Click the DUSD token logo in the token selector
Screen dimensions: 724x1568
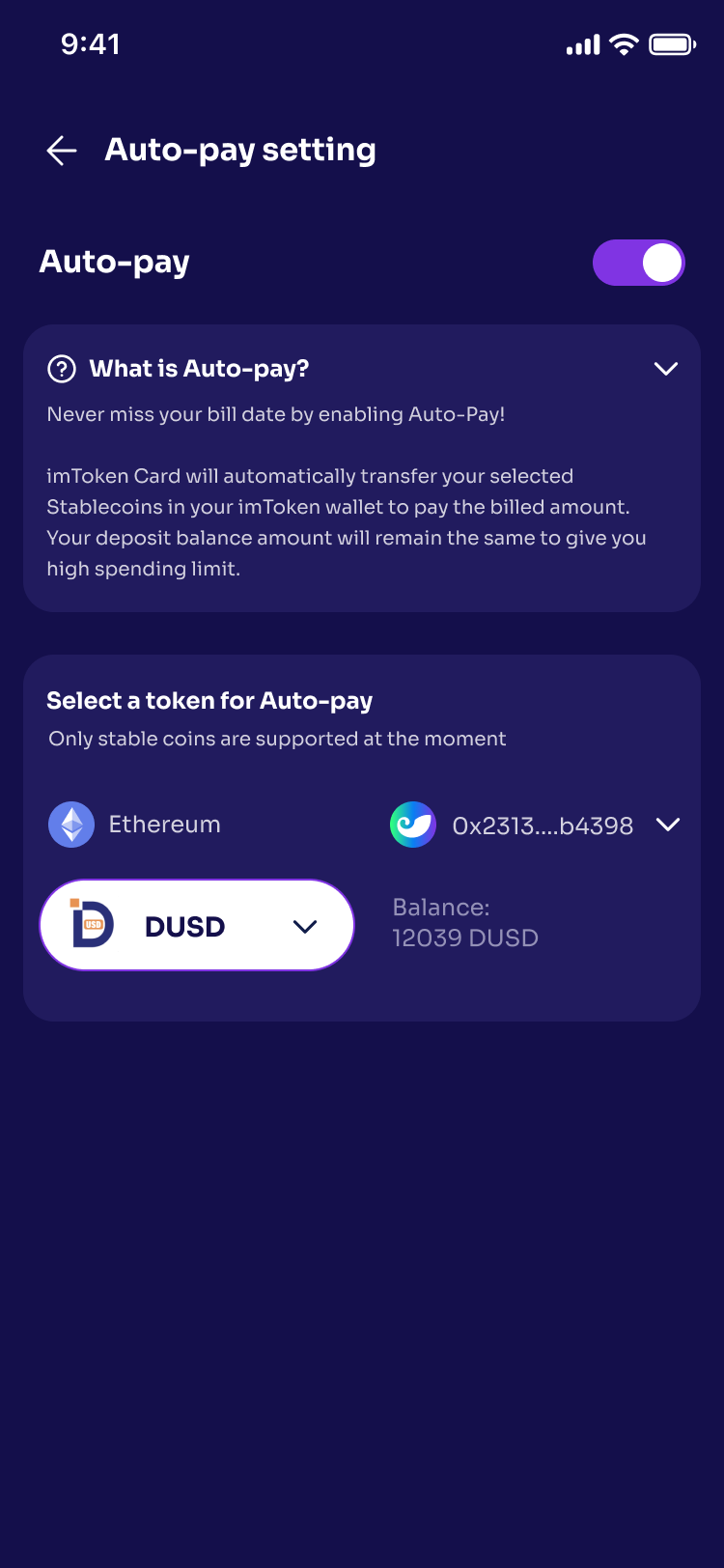[91, 924]
